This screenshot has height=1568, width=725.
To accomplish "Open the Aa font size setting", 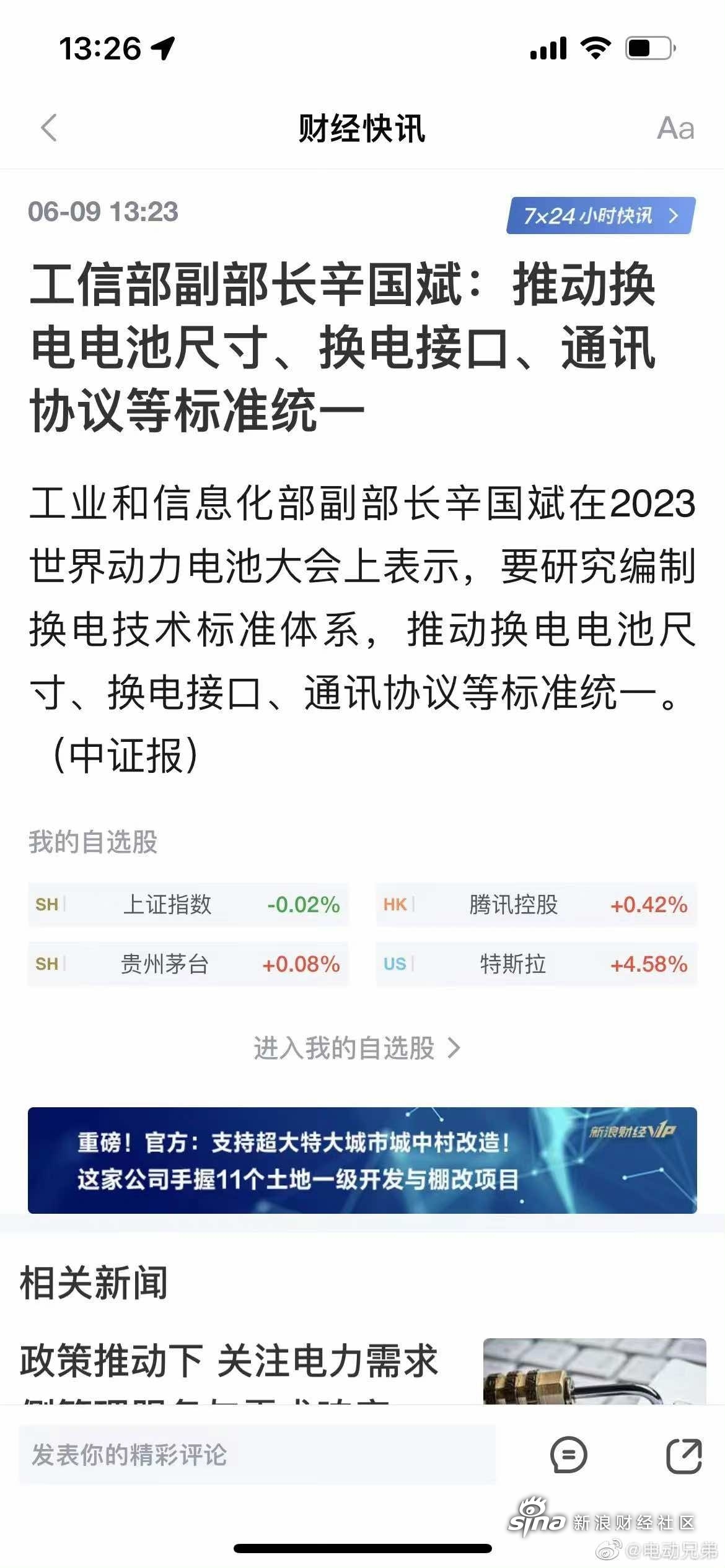I will pyautogui.click(x=675, y=129).
